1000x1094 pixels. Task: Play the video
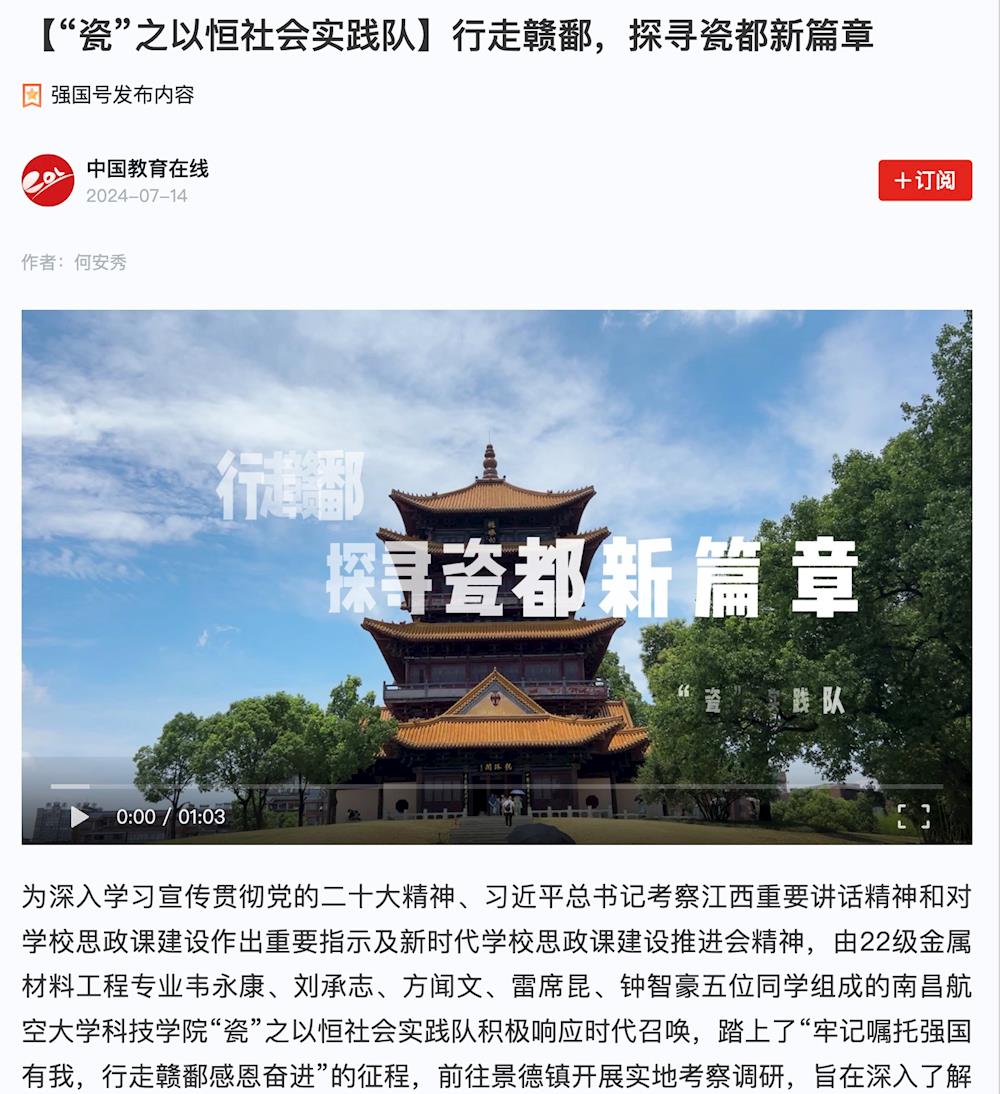pyautogui.click(x=80, y=817)
